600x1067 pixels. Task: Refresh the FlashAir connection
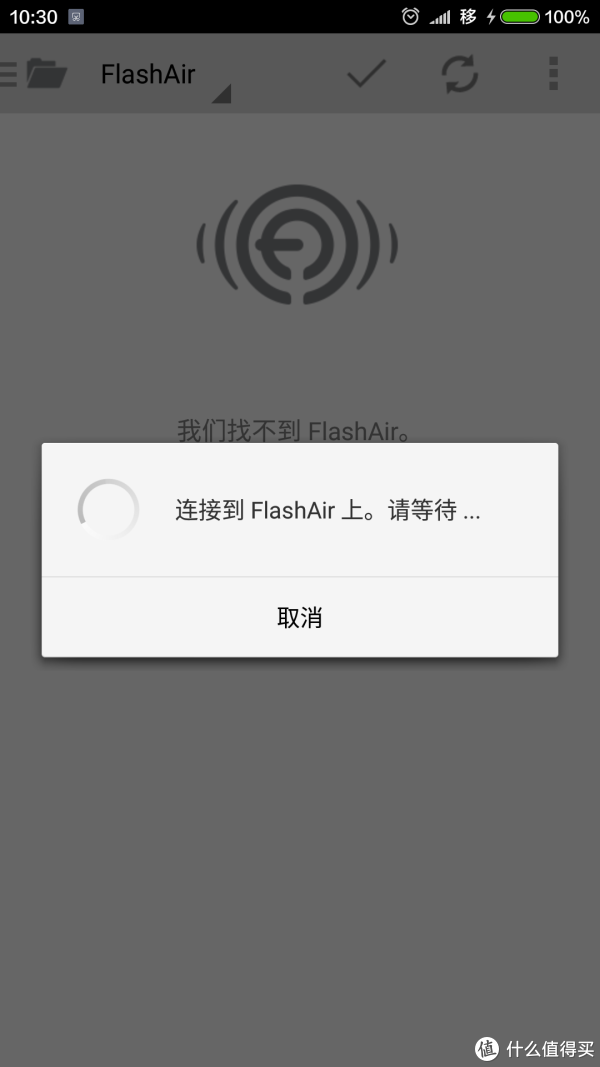(460, 74)
